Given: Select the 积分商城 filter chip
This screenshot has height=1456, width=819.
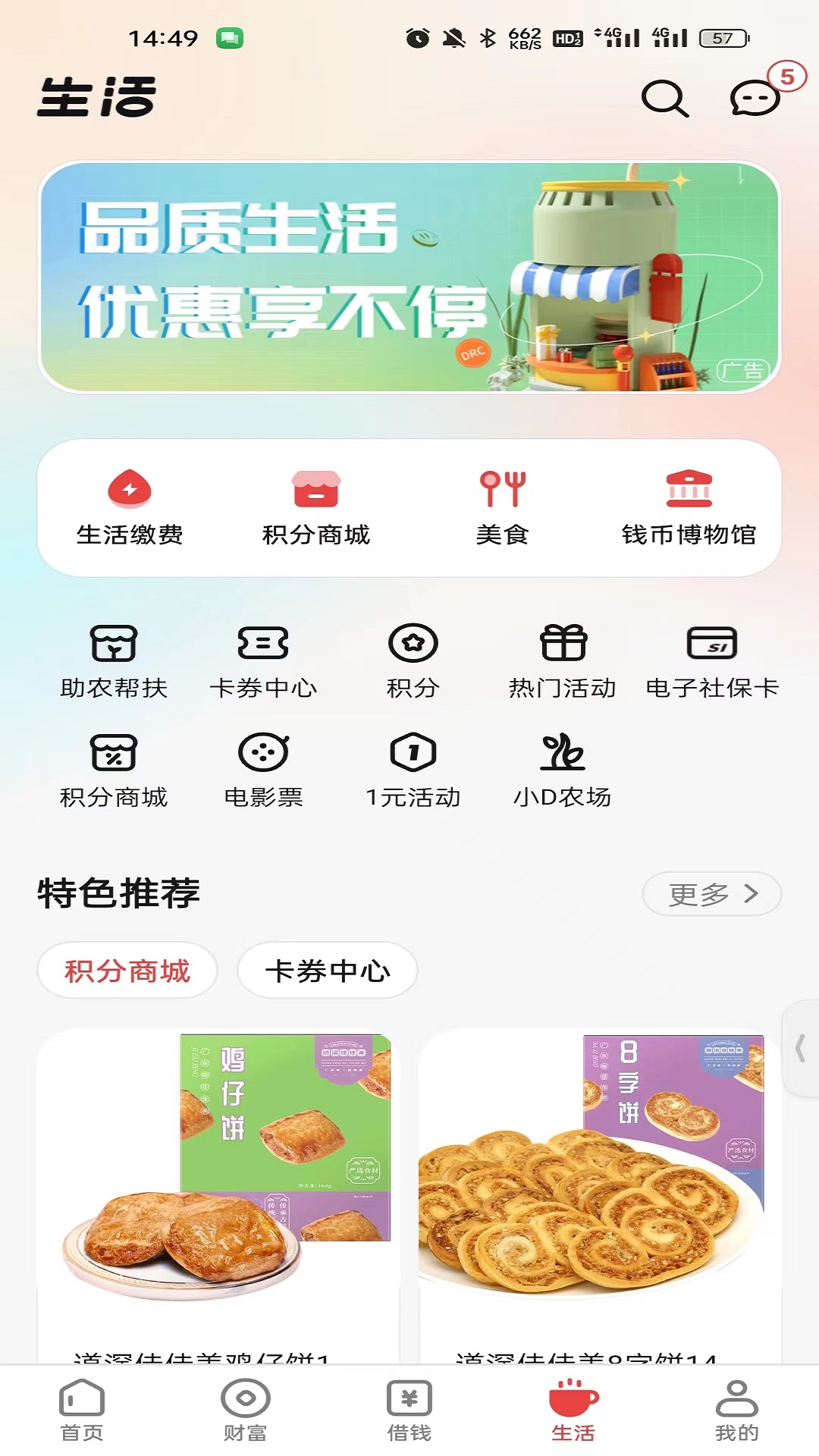Looking at the screenshot, I should tap(127, 971).
